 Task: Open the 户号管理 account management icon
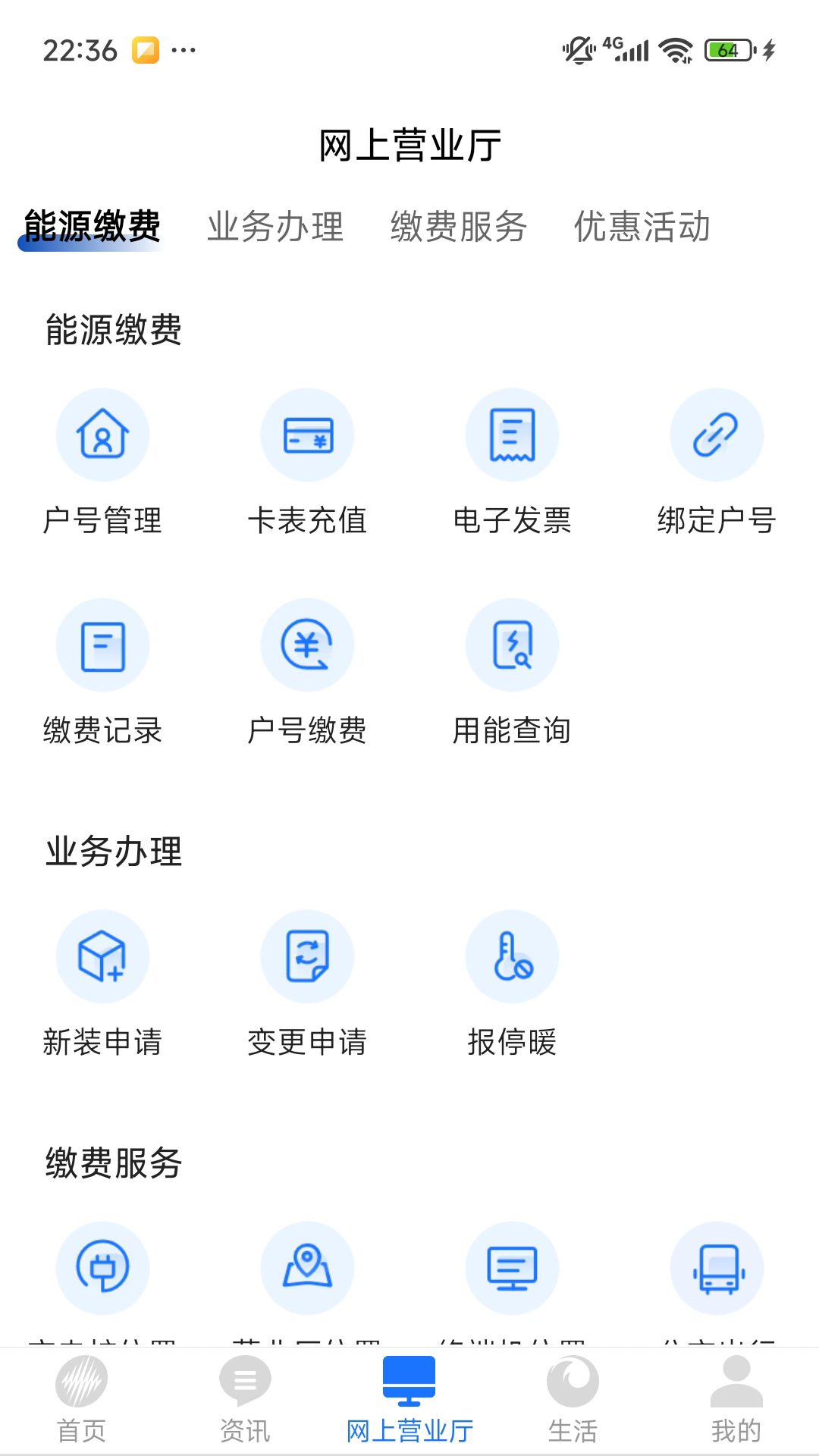coord(103,435)
